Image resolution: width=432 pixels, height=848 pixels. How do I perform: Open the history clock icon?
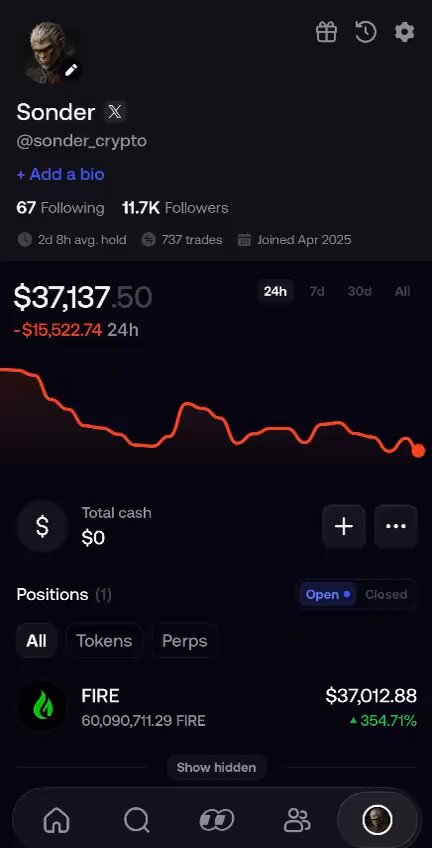365,32
